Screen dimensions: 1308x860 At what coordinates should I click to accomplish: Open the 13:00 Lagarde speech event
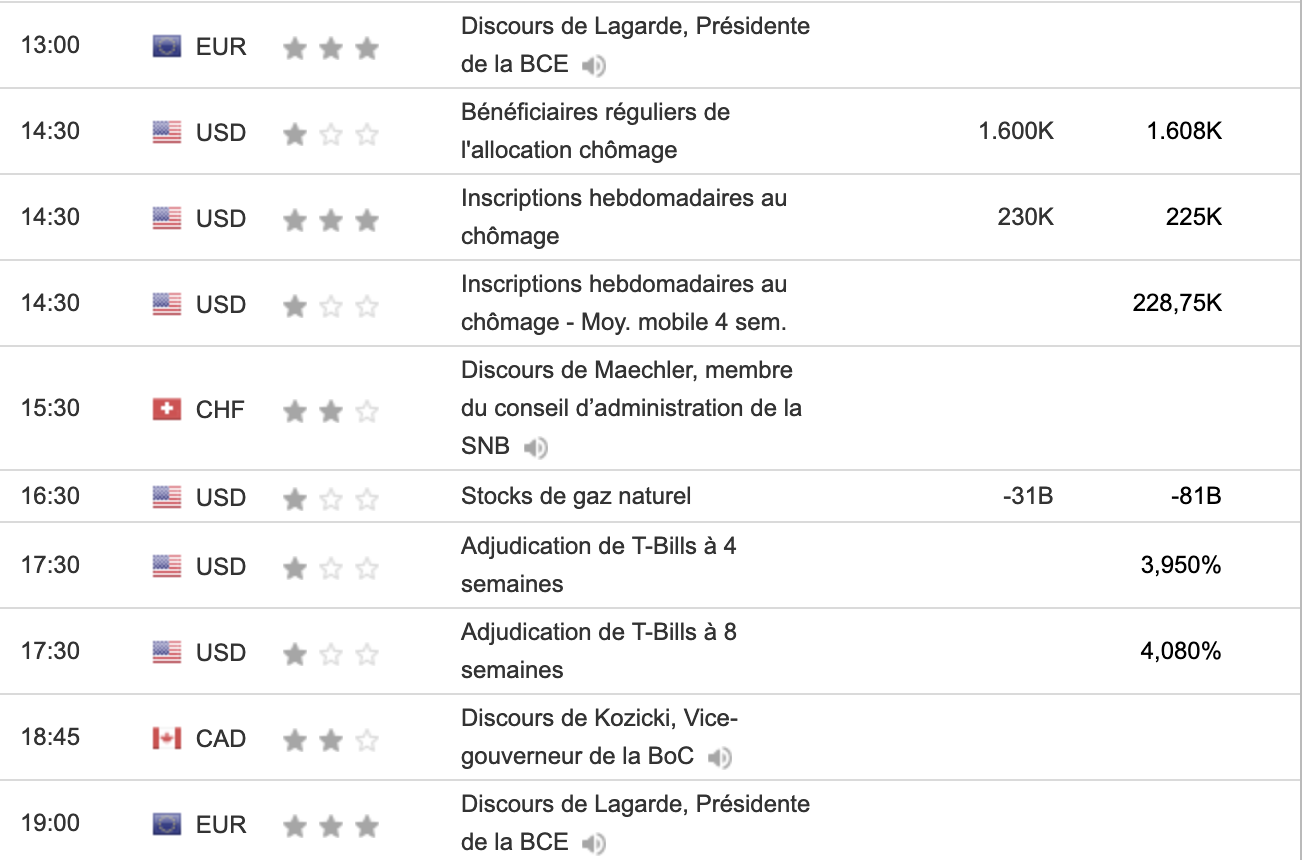pos(634,27)
